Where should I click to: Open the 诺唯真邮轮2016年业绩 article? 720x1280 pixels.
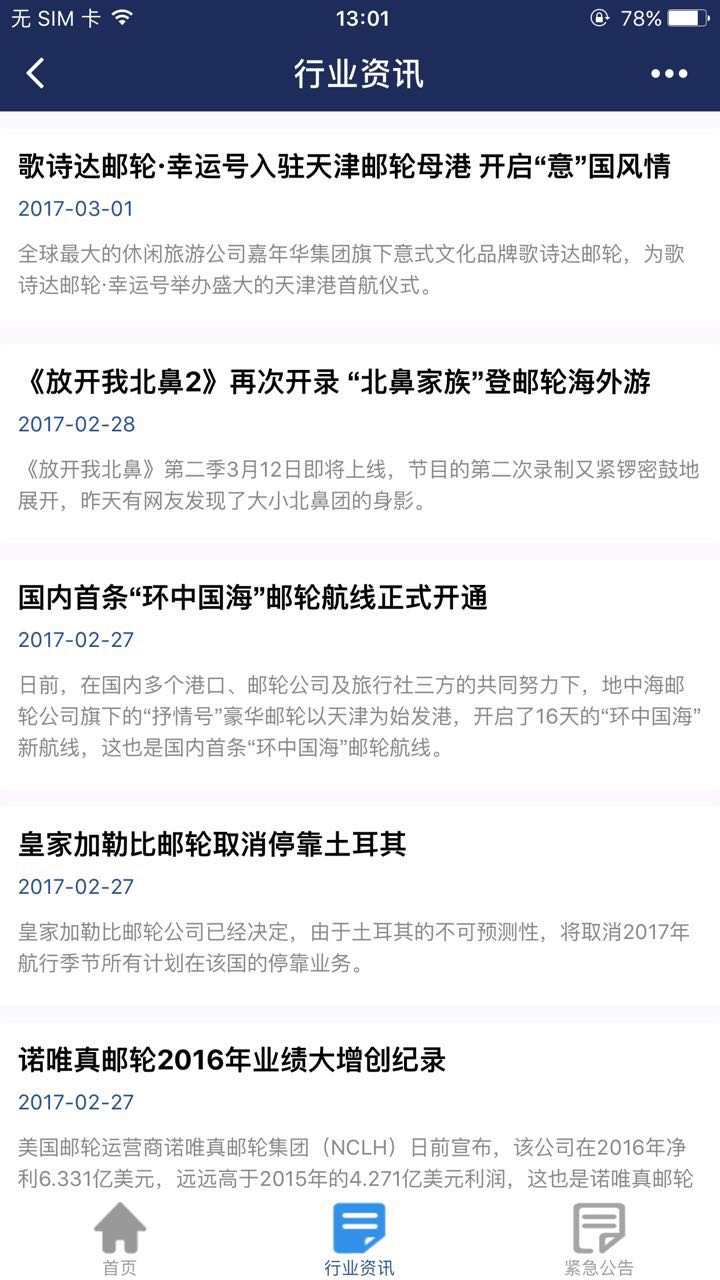click(x=232, y=1060)
